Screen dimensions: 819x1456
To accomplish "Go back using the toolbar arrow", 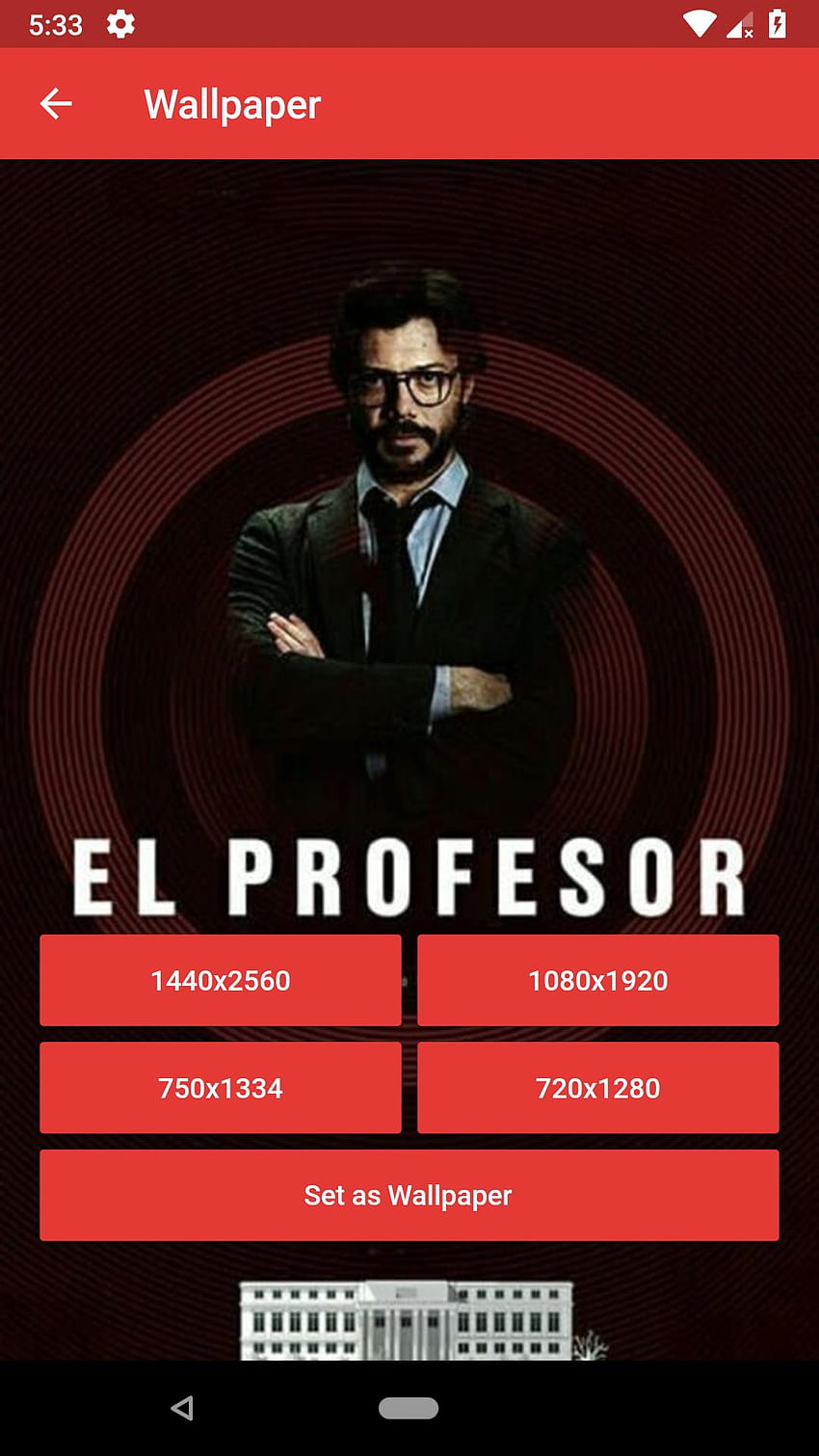I will (56, 104).
